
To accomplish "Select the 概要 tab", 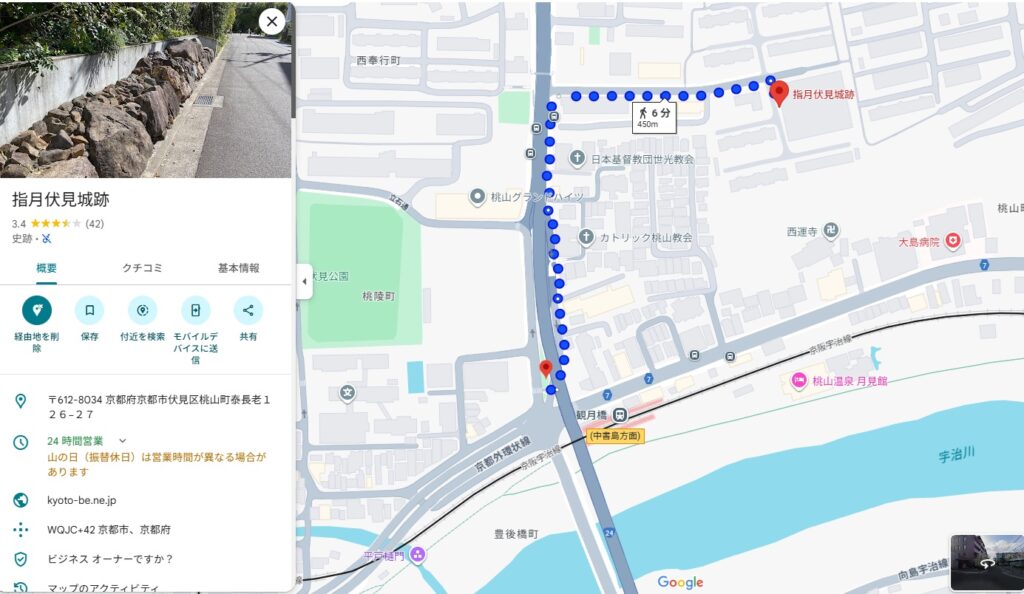I will (x=46, y=268).
